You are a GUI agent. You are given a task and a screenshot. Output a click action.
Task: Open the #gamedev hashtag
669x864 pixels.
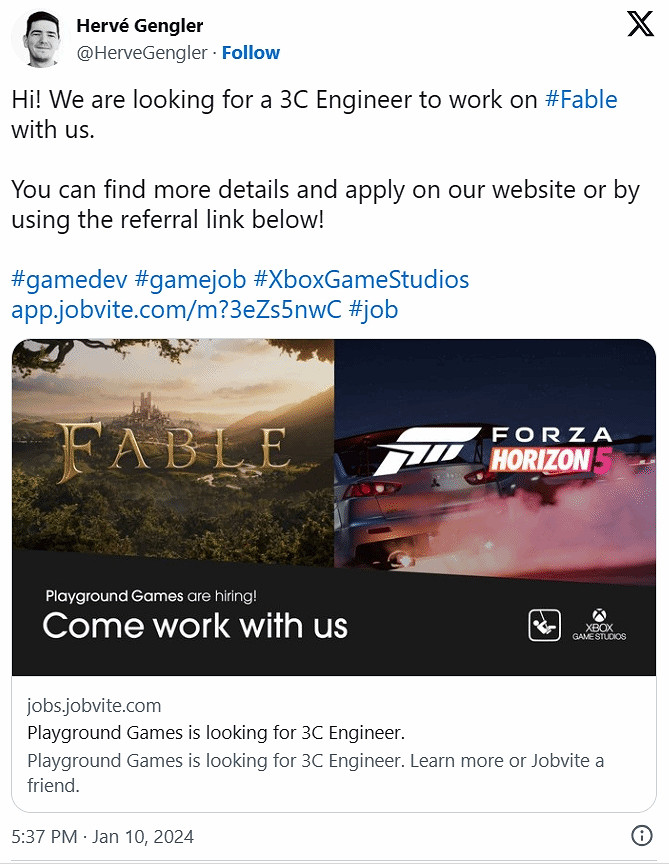pos(69,279)
